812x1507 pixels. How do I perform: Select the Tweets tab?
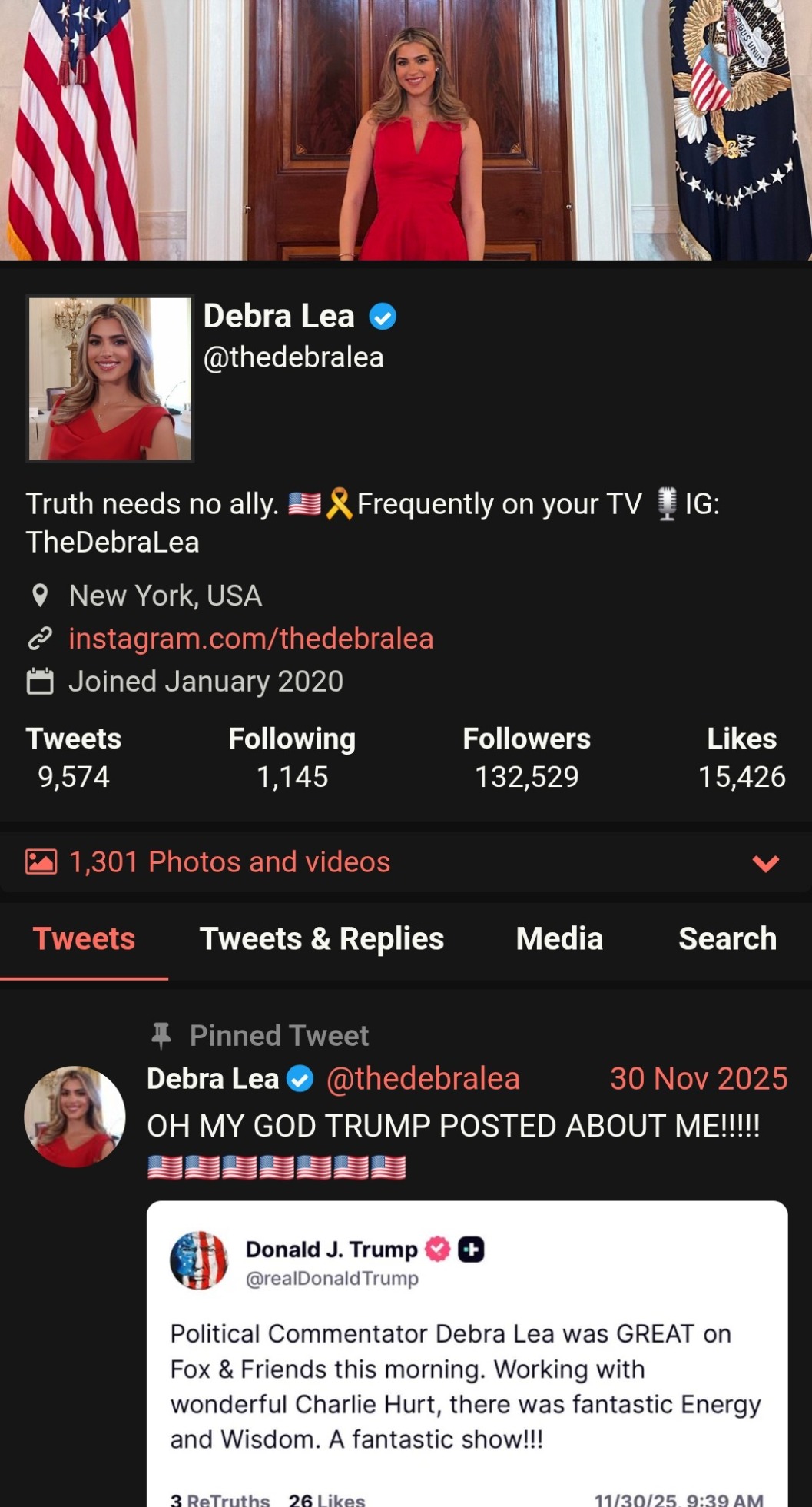point(84,939)
